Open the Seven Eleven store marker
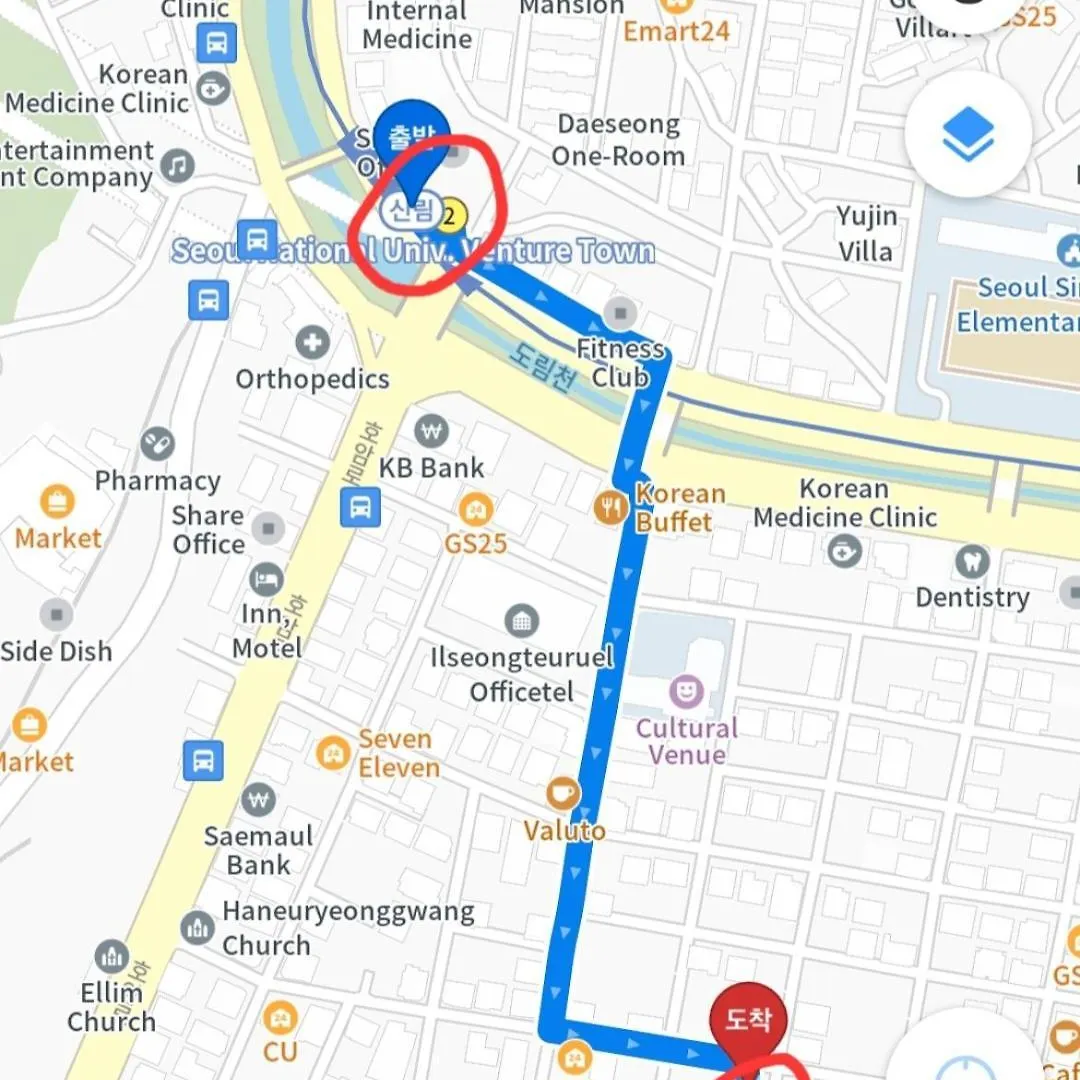 pos(333,752)
